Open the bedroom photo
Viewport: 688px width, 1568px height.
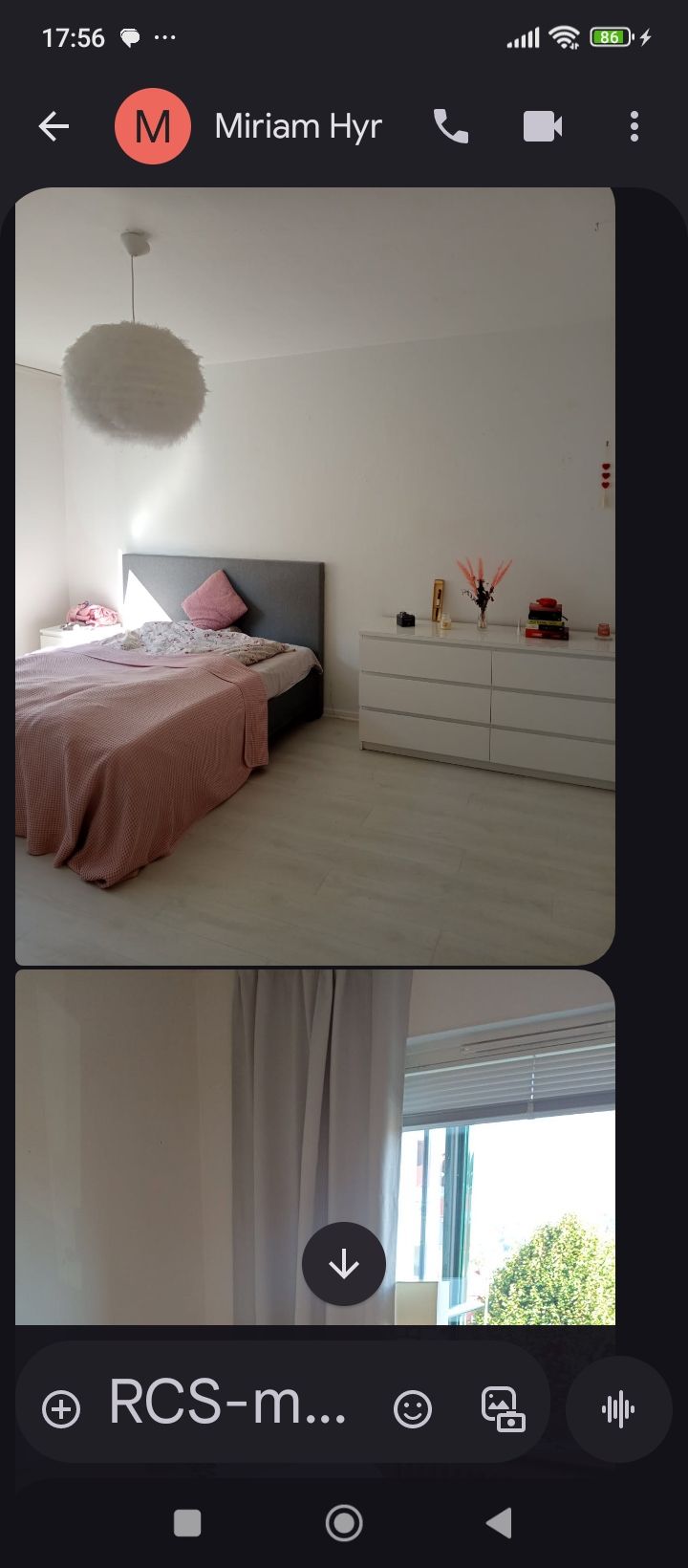(x=314, y=576)
